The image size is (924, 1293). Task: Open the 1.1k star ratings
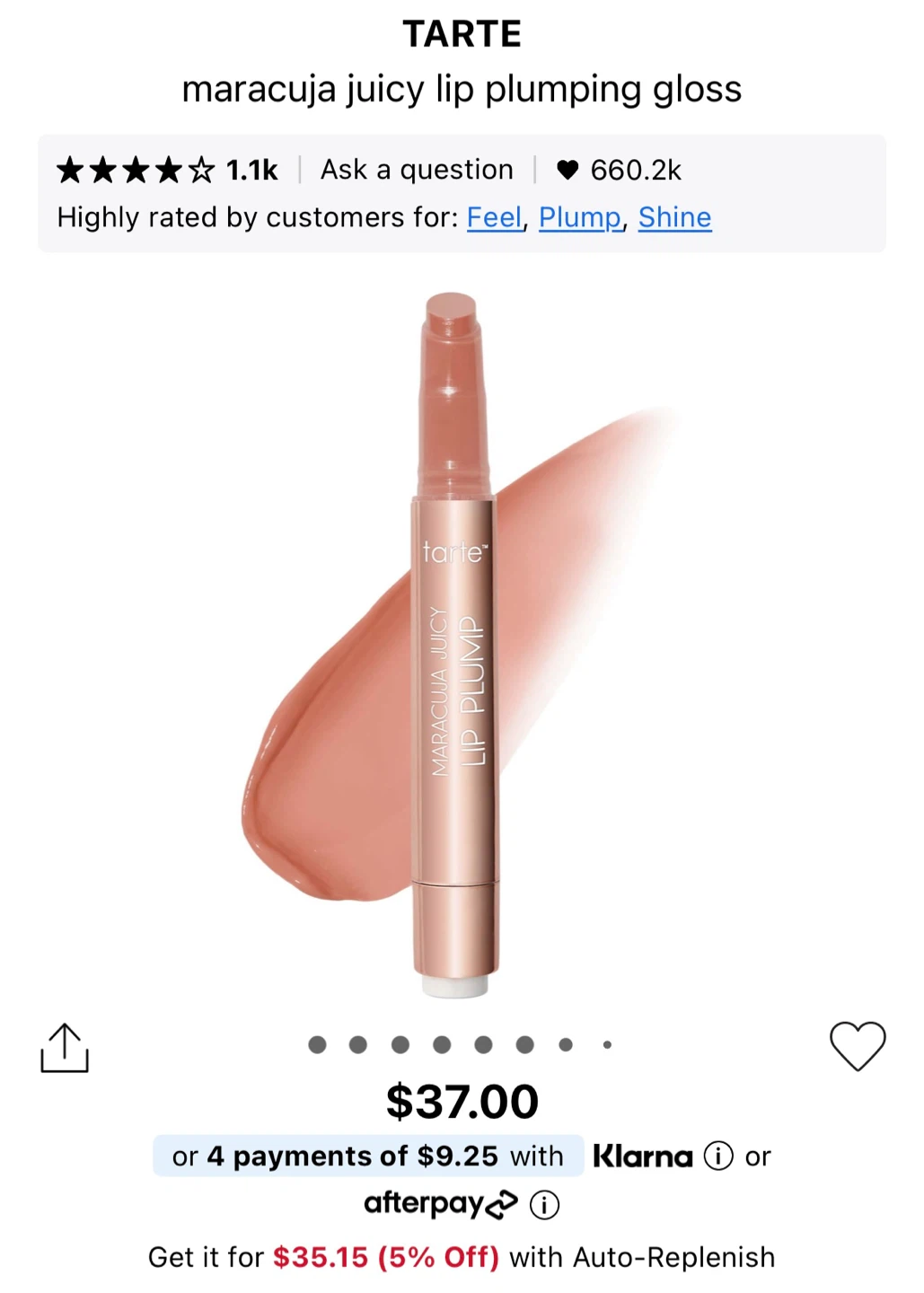tap(167, 170)
